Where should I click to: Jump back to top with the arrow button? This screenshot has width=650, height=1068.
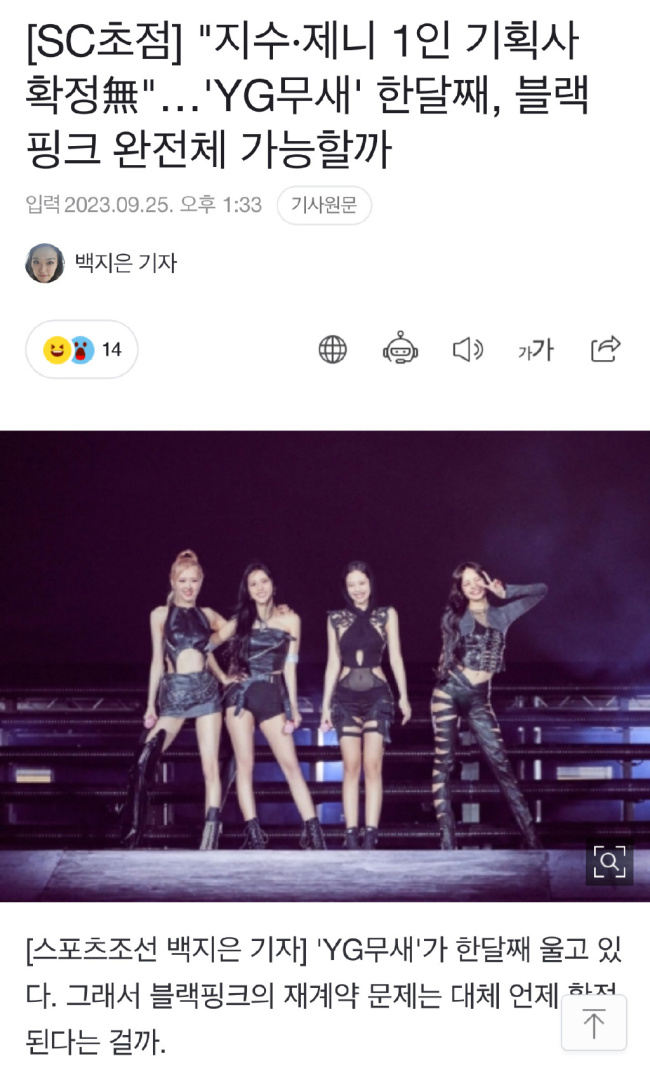click(x=594, y=1023)
